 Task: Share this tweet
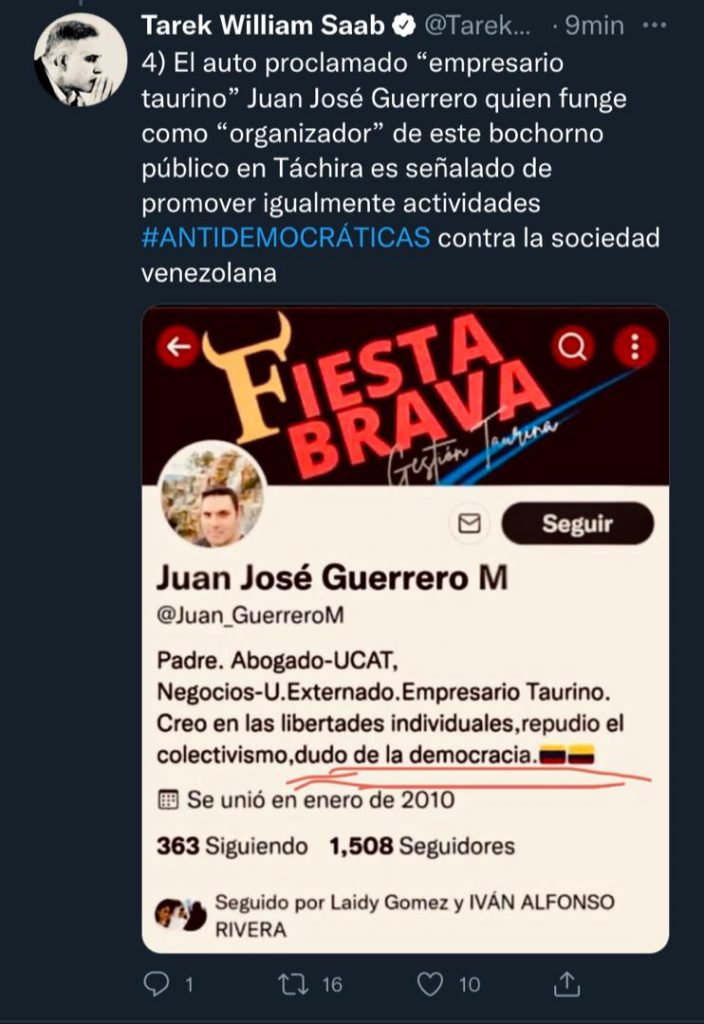[x=567, y=985]
